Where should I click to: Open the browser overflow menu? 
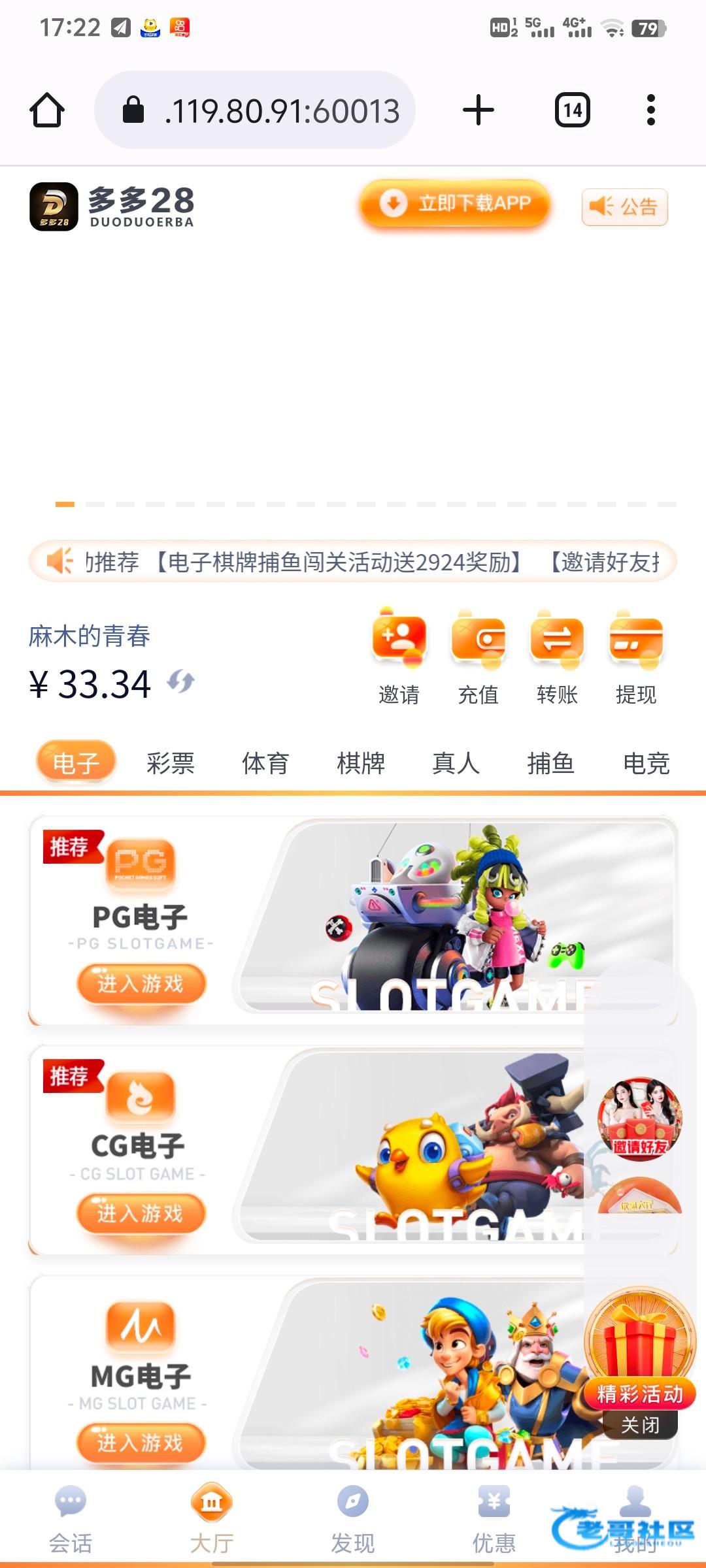650,110
